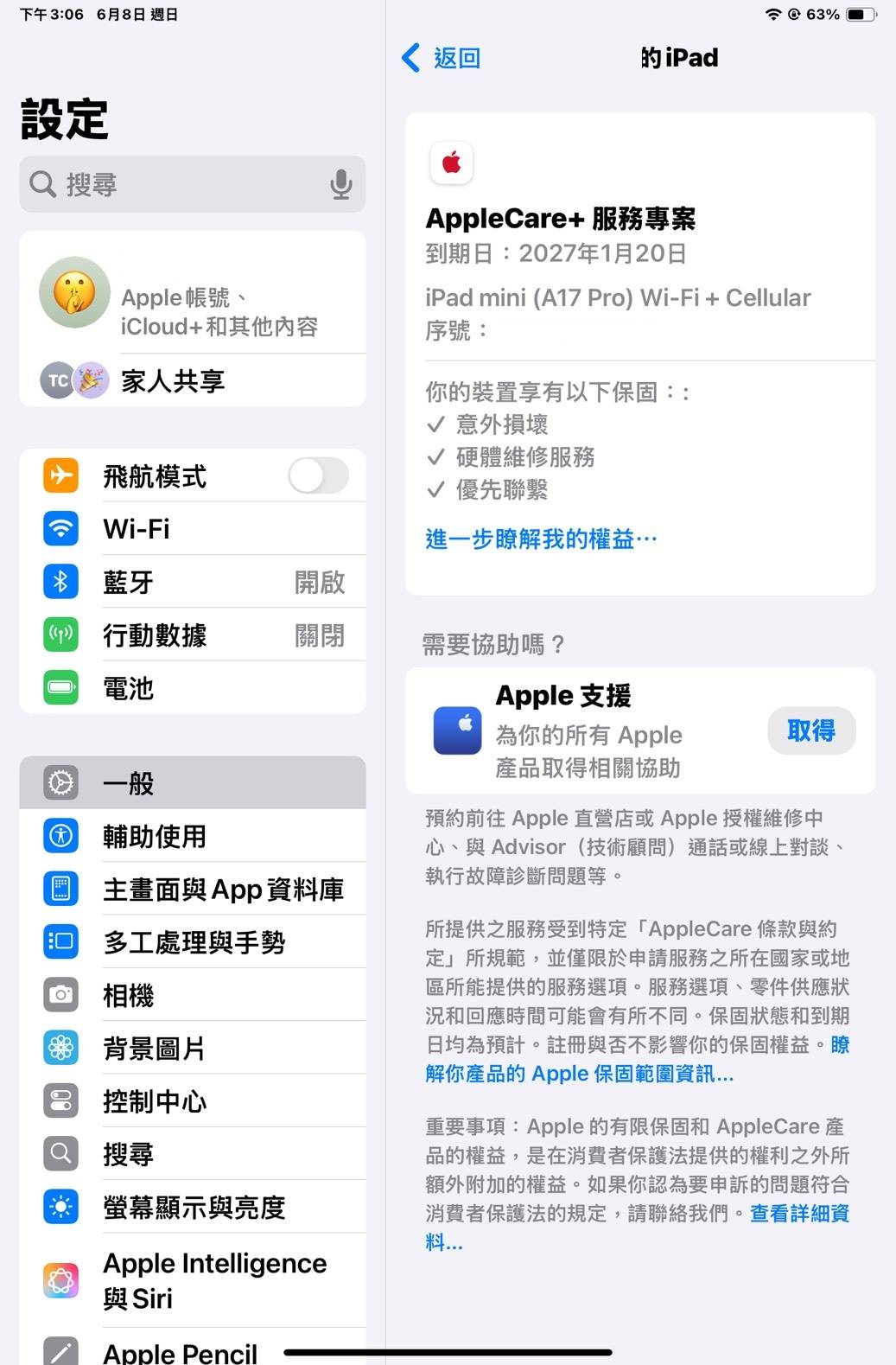
Task: Open the 搜尋 search field
Action: 181,184
